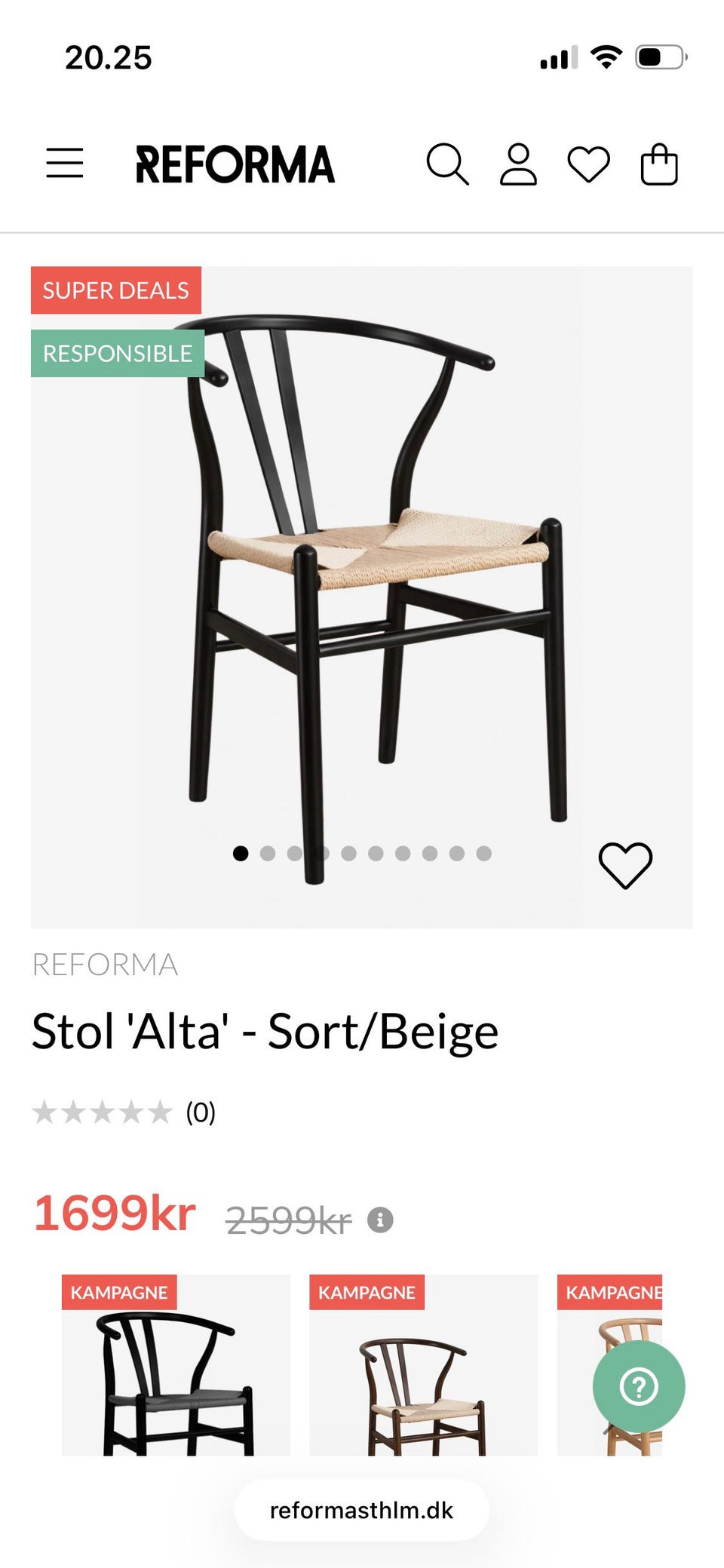Open the product title 'Stol Alta - Sort/Beige'
The image size is (724, 1568).
coord(264,1030)
